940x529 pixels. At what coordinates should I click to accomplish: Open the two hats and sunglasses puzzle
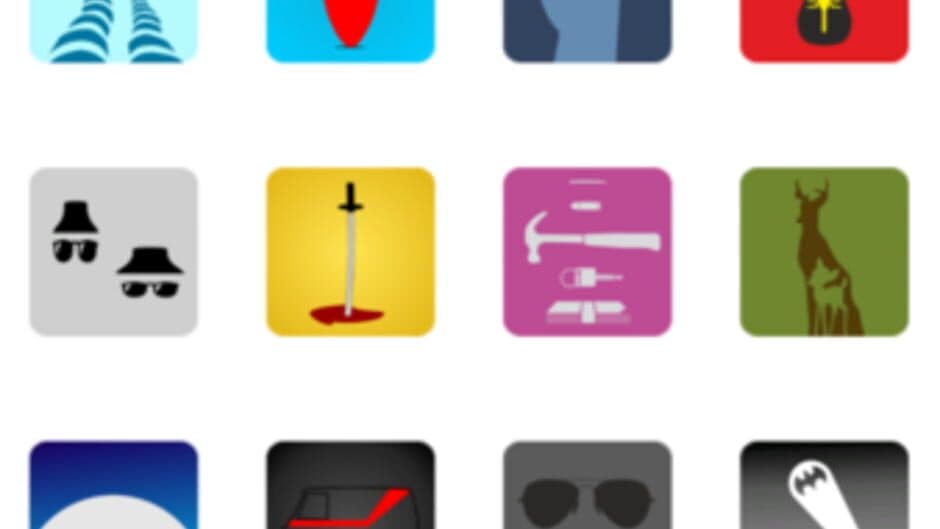pyautogui.click(x=113, y=251)
